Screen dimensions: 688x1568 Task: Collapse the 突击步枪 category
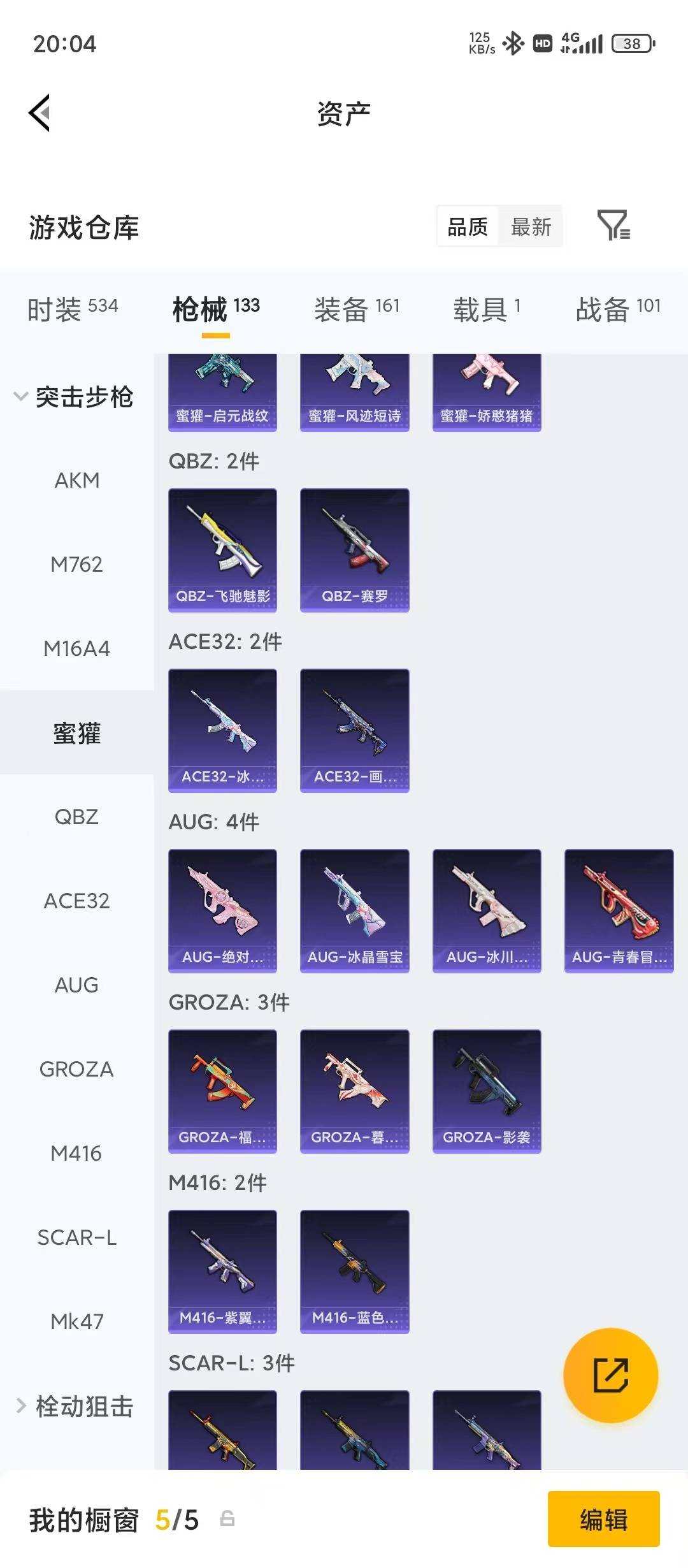point(73,397)
